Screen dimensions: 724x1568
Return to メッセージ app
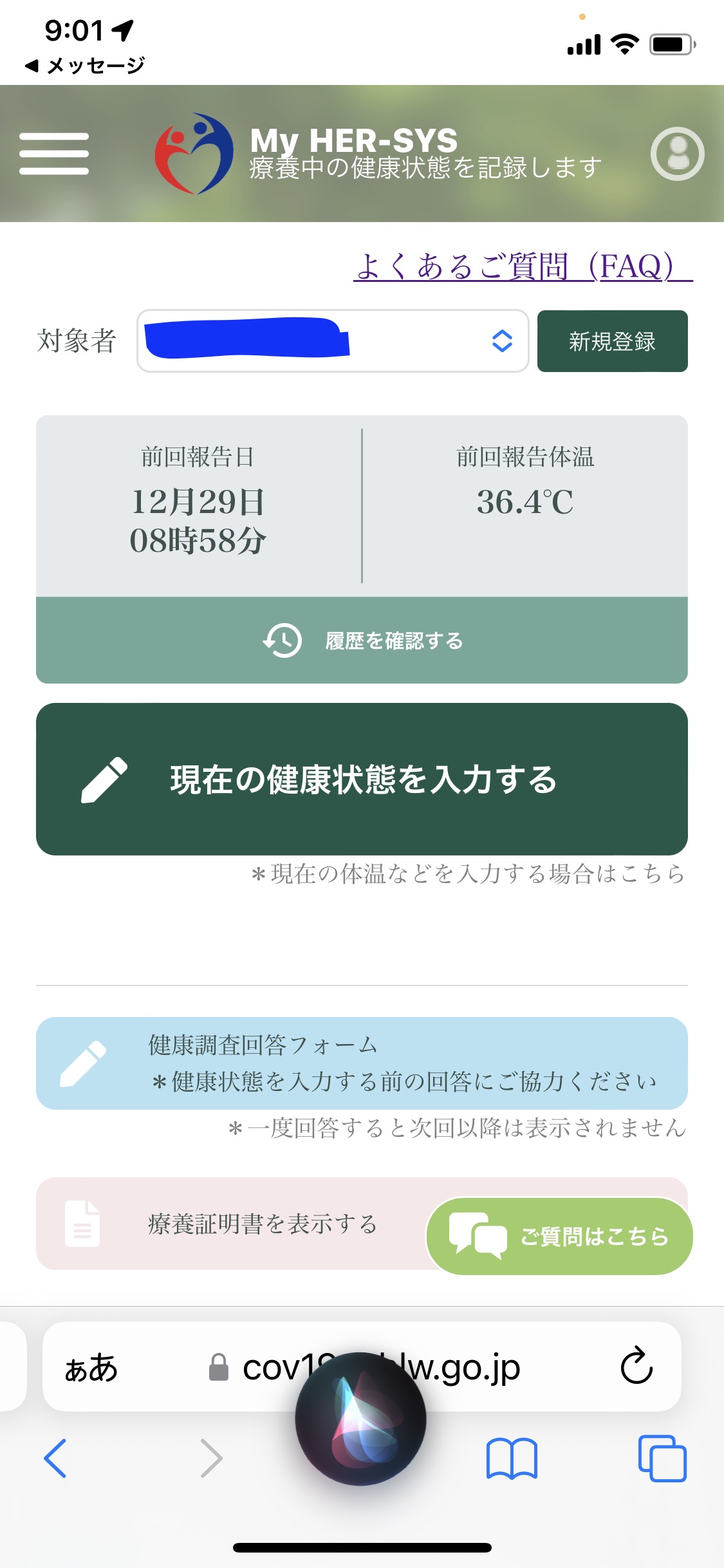(85, 65)
